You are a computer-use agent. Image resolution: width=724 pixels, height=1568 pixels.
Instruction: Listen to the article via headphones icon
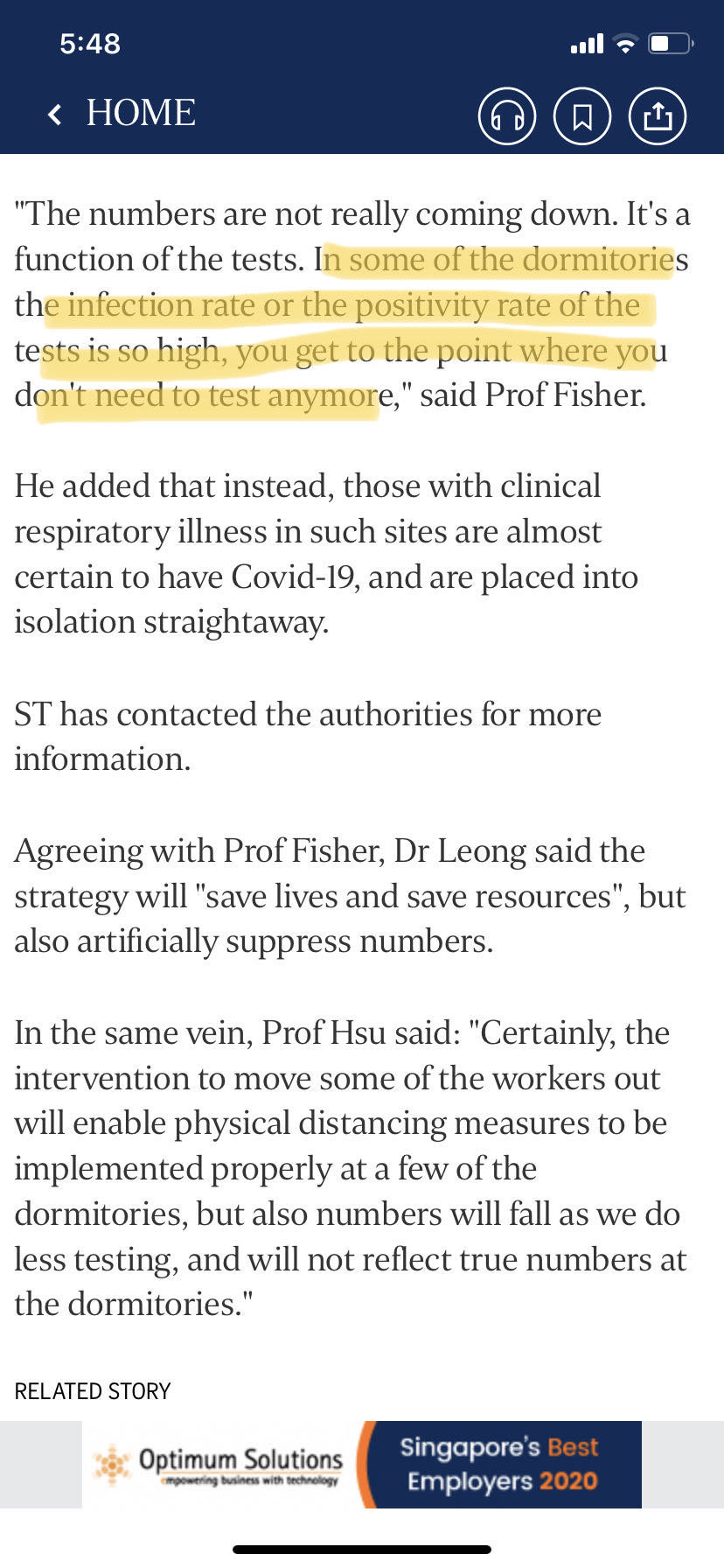(x=507, y=115)
